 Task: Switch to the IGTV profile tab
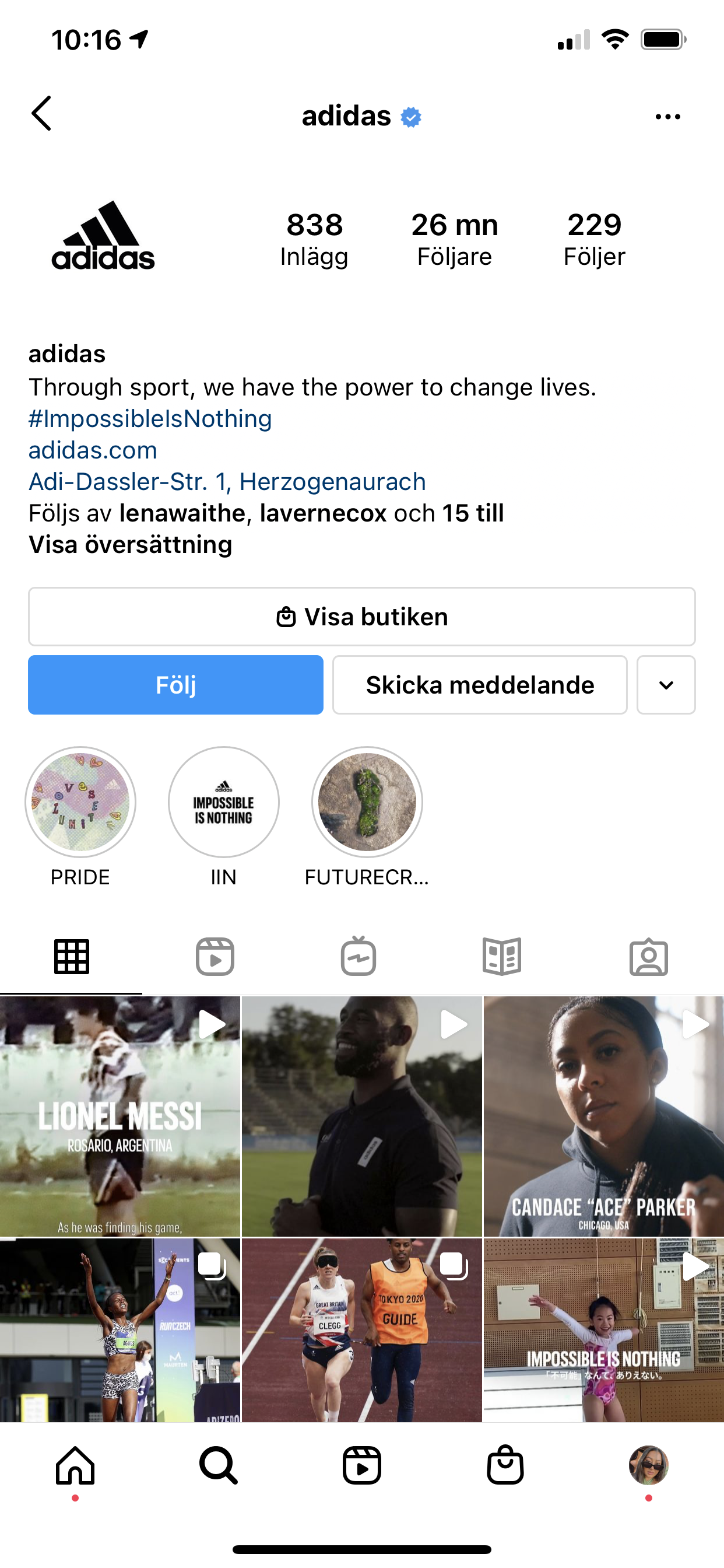359,957
